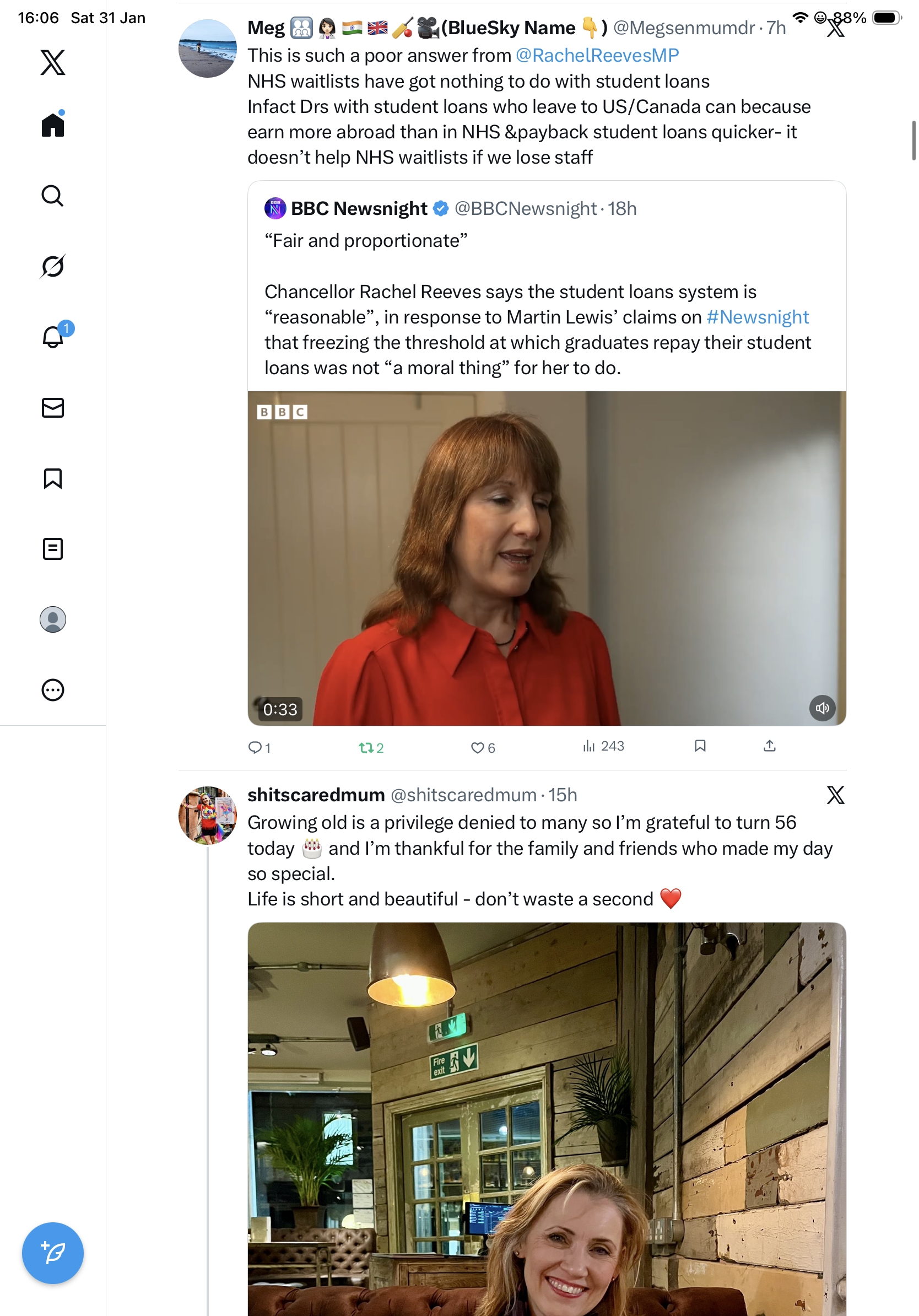Bookmark Meg's post

[700, 746]
